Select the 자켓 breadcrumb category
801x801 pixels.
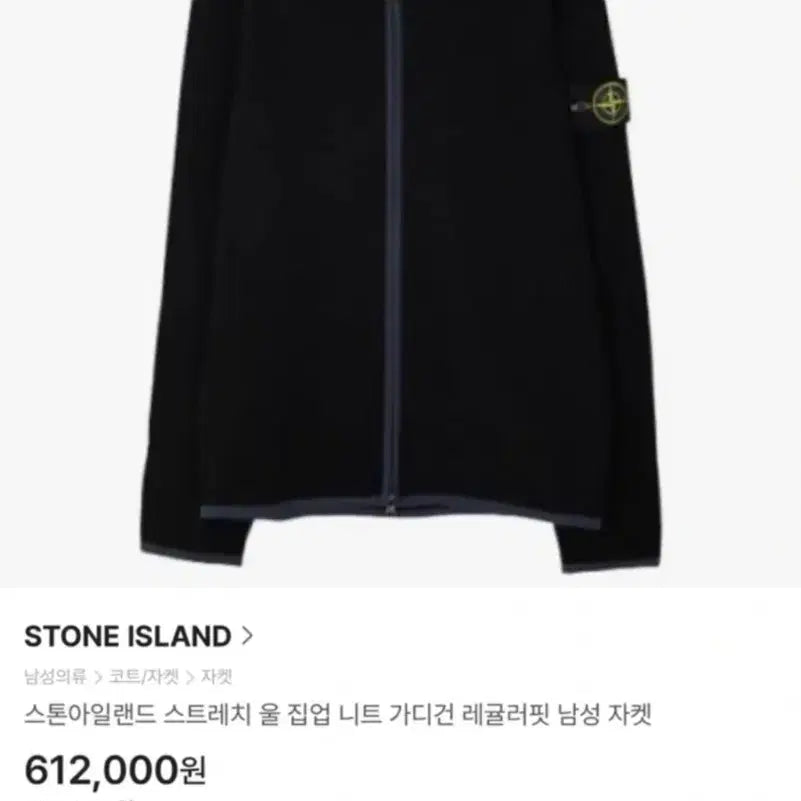[x=216, y=677]
